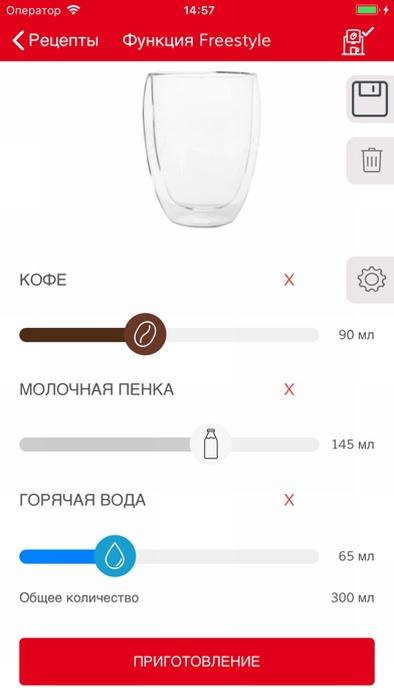Delete the recipe with the trash icon

click(x=370, y=160)
